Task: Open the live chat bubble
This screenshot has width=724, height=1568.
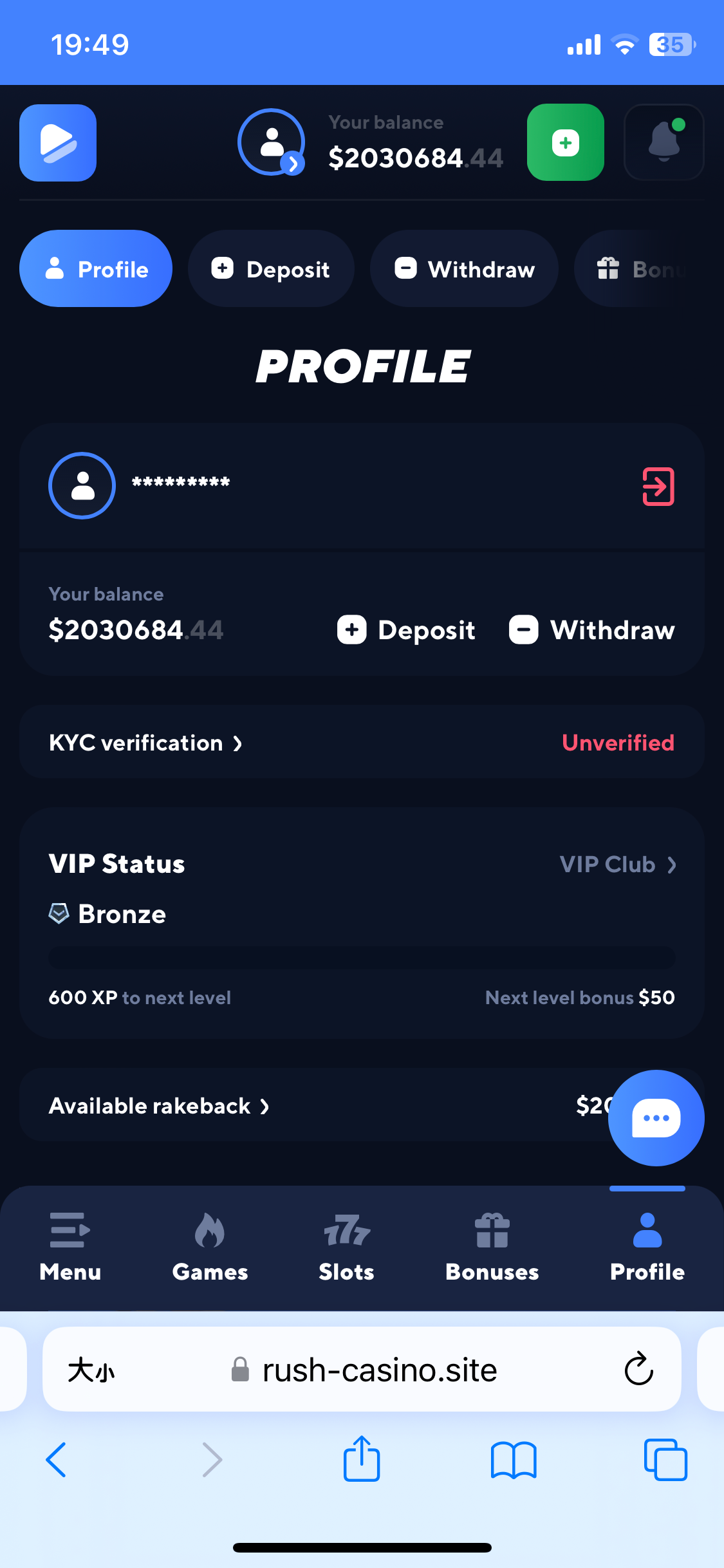Action: point(656,1118)
